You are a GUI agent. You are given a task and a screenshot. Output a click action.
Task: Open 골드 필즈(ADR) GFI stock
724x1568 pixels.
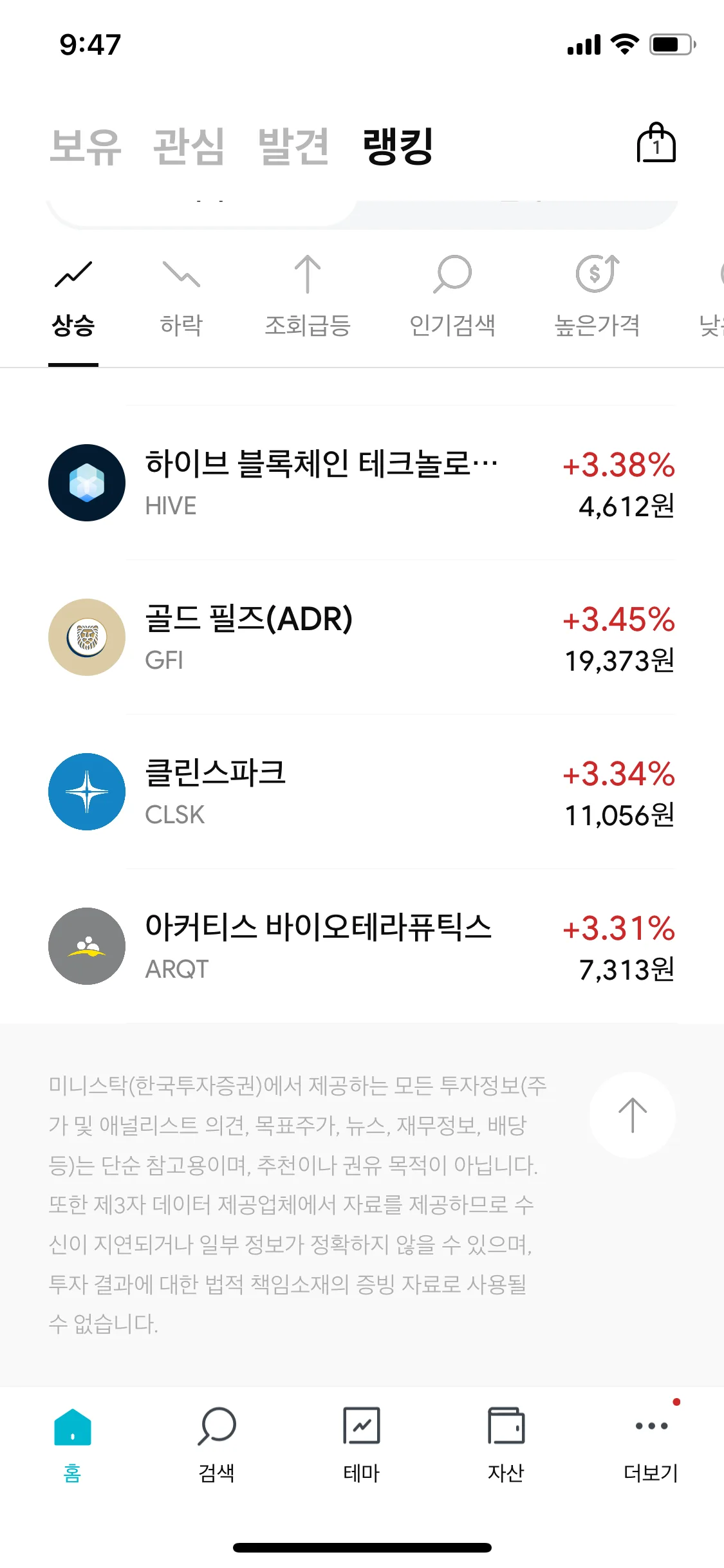pos(362,638)
